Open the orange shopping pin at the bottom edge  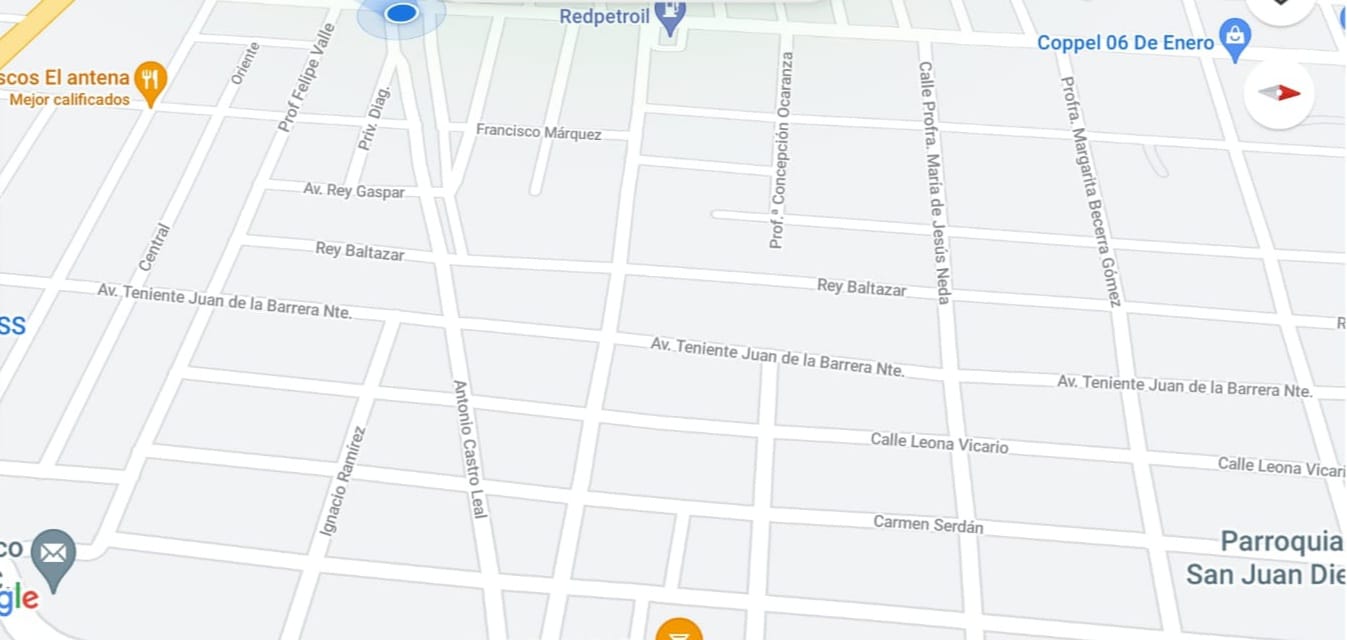679,631
